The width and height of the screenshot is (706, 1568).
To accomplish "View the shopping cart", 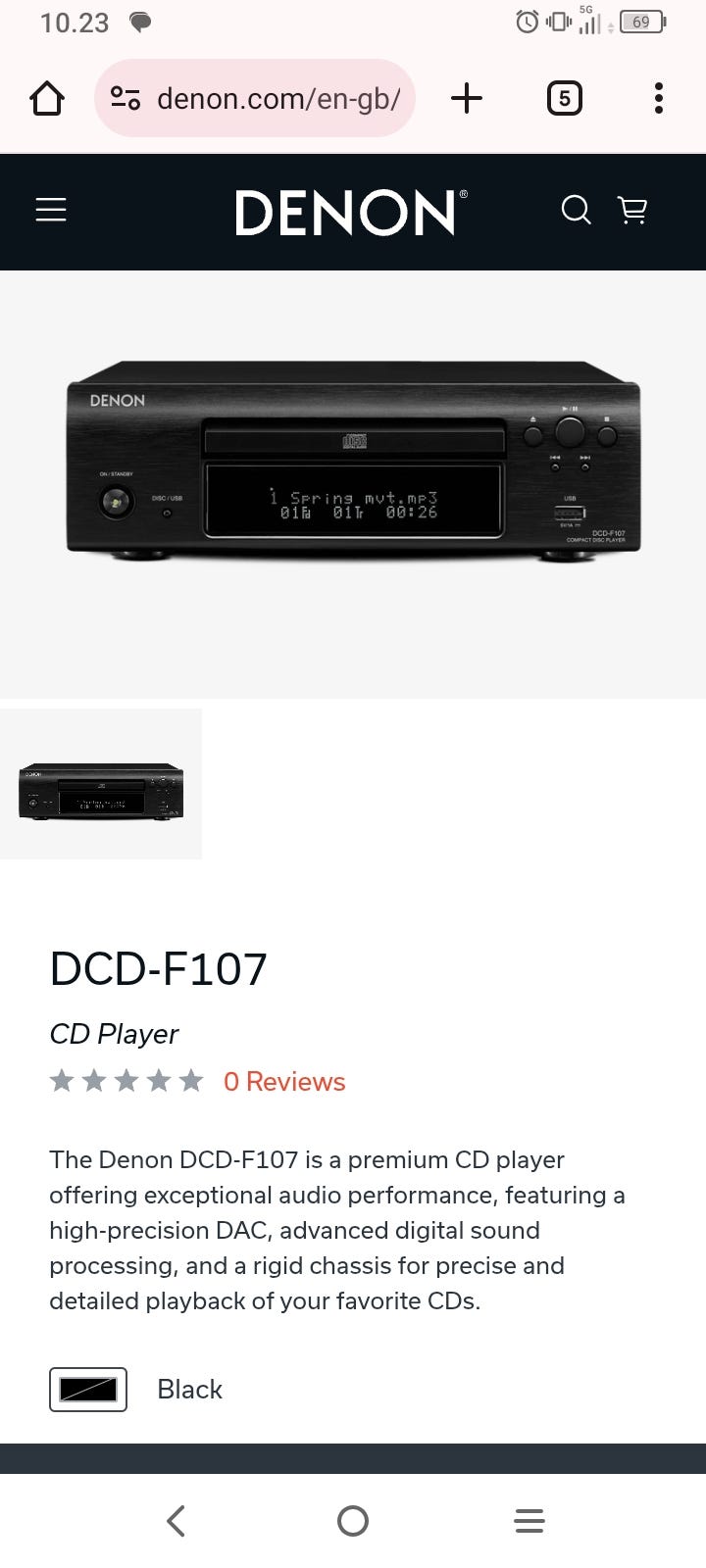I will click(632, 210).
